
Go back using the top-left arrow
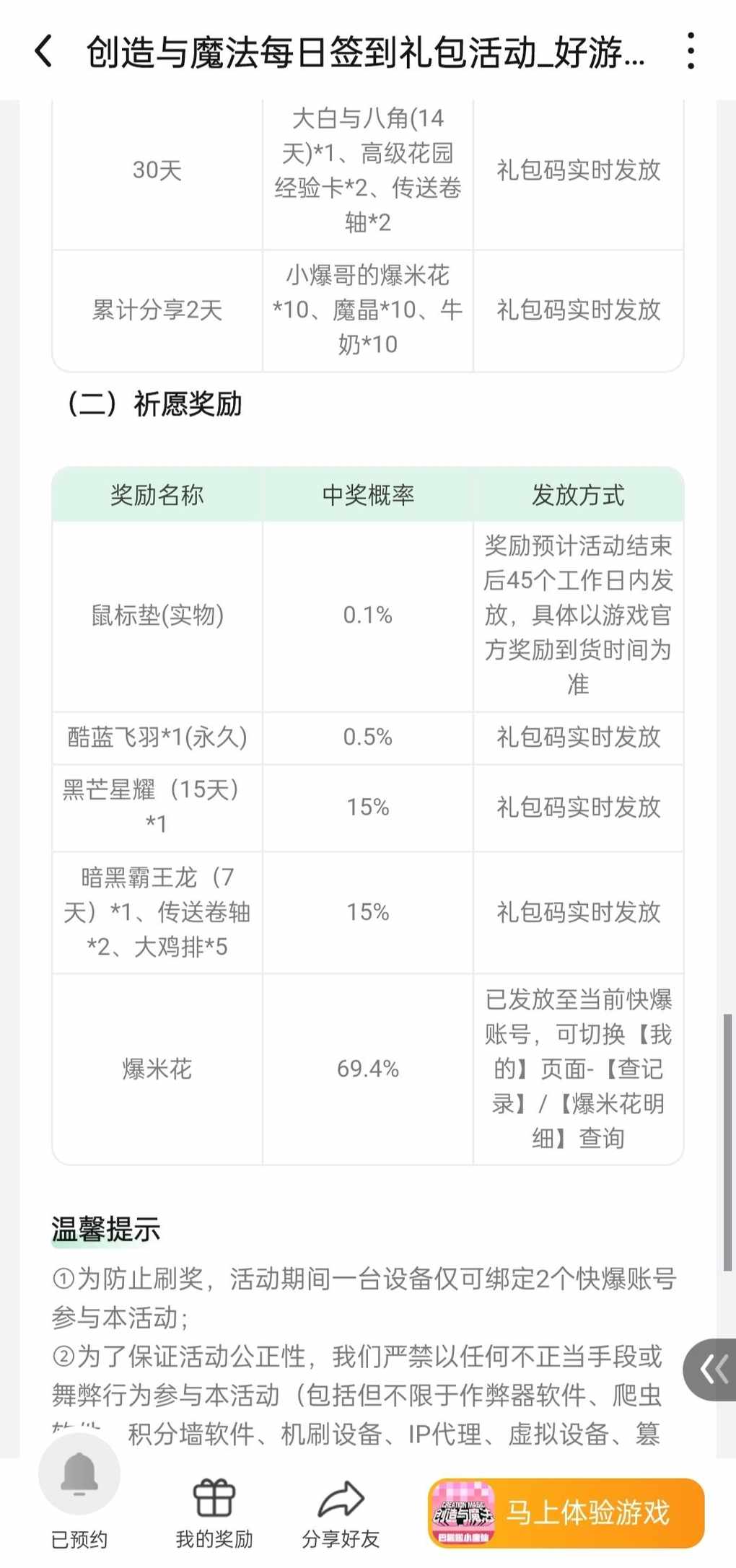pyautogui.click(x=43, y=52)
